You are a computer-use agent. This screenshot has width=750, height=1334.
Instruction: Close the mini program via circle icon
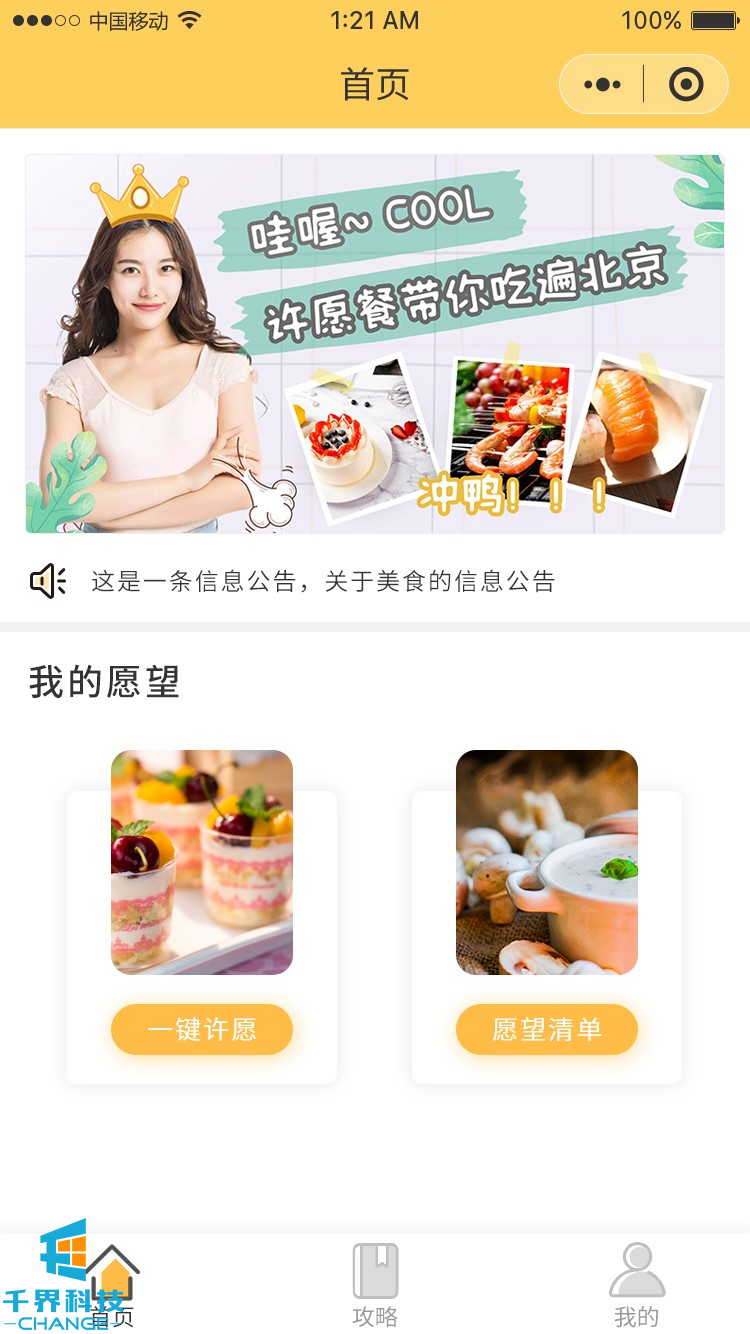point(686,85)
